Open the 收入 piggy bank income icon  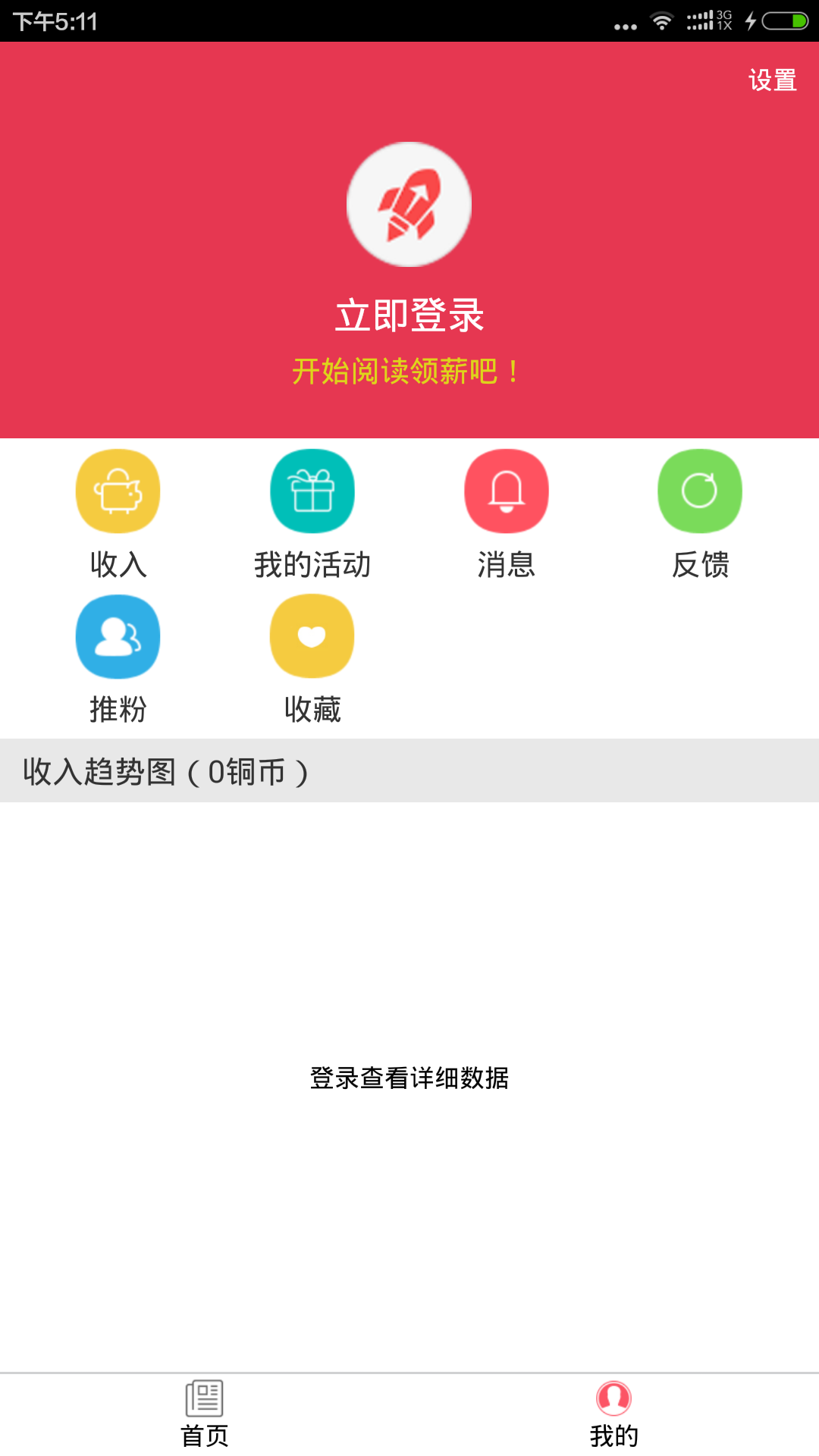pos(118,491)
